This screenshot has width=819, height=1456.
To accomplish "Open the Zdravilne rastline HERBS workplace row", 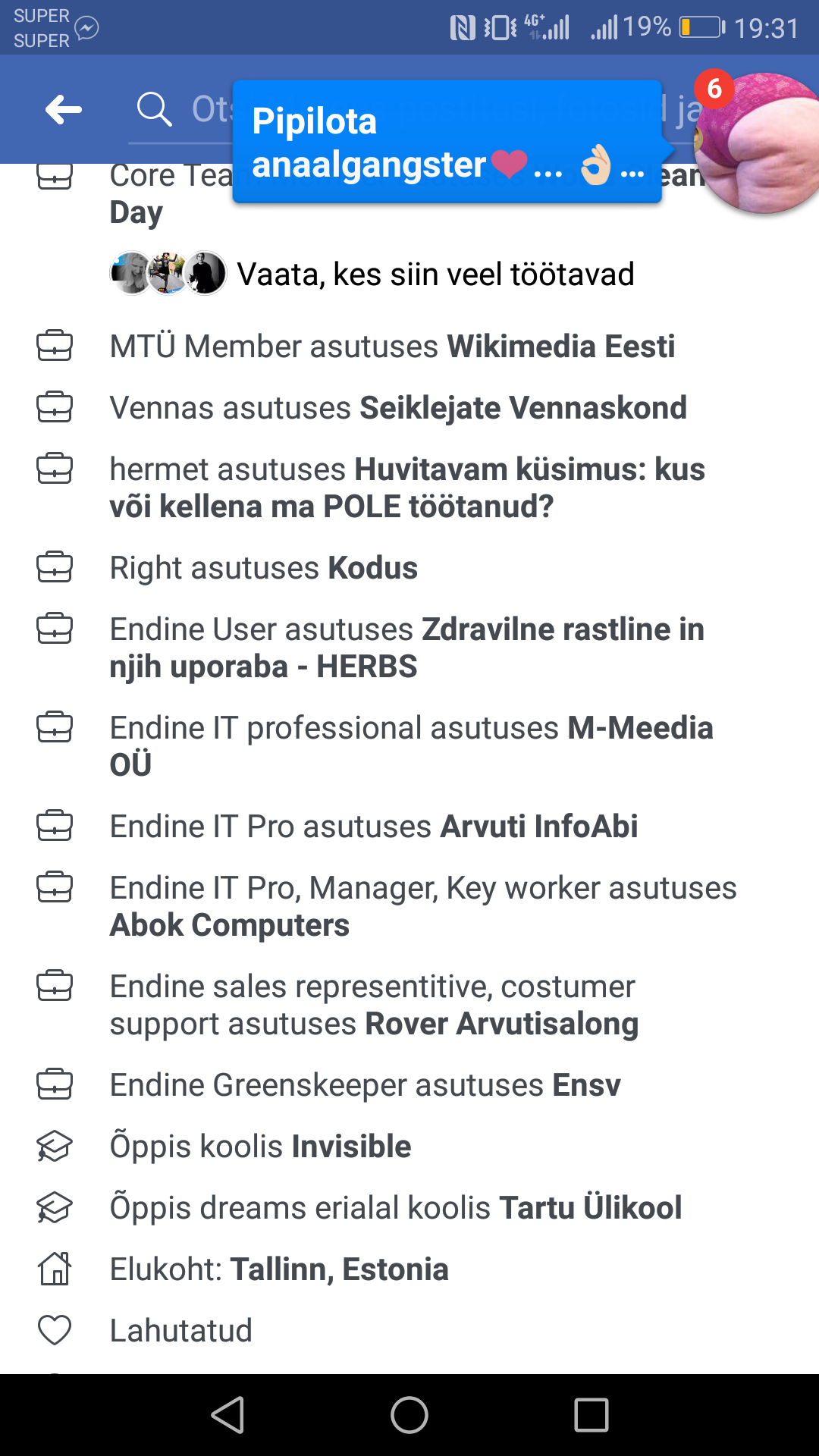I will pyautogui.click(x=409, y=648).
